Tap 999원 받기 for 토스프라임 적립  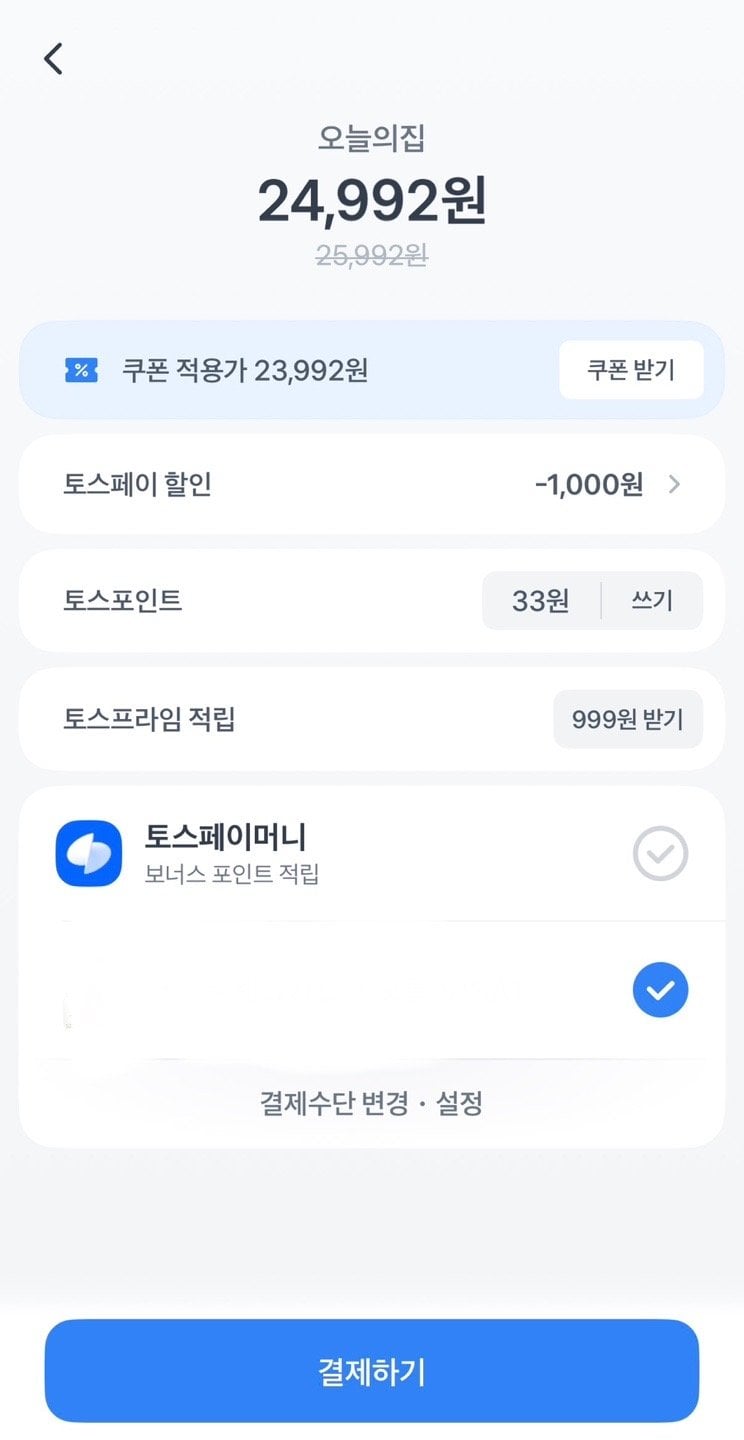pyautogui.click(x=627, y=719)
